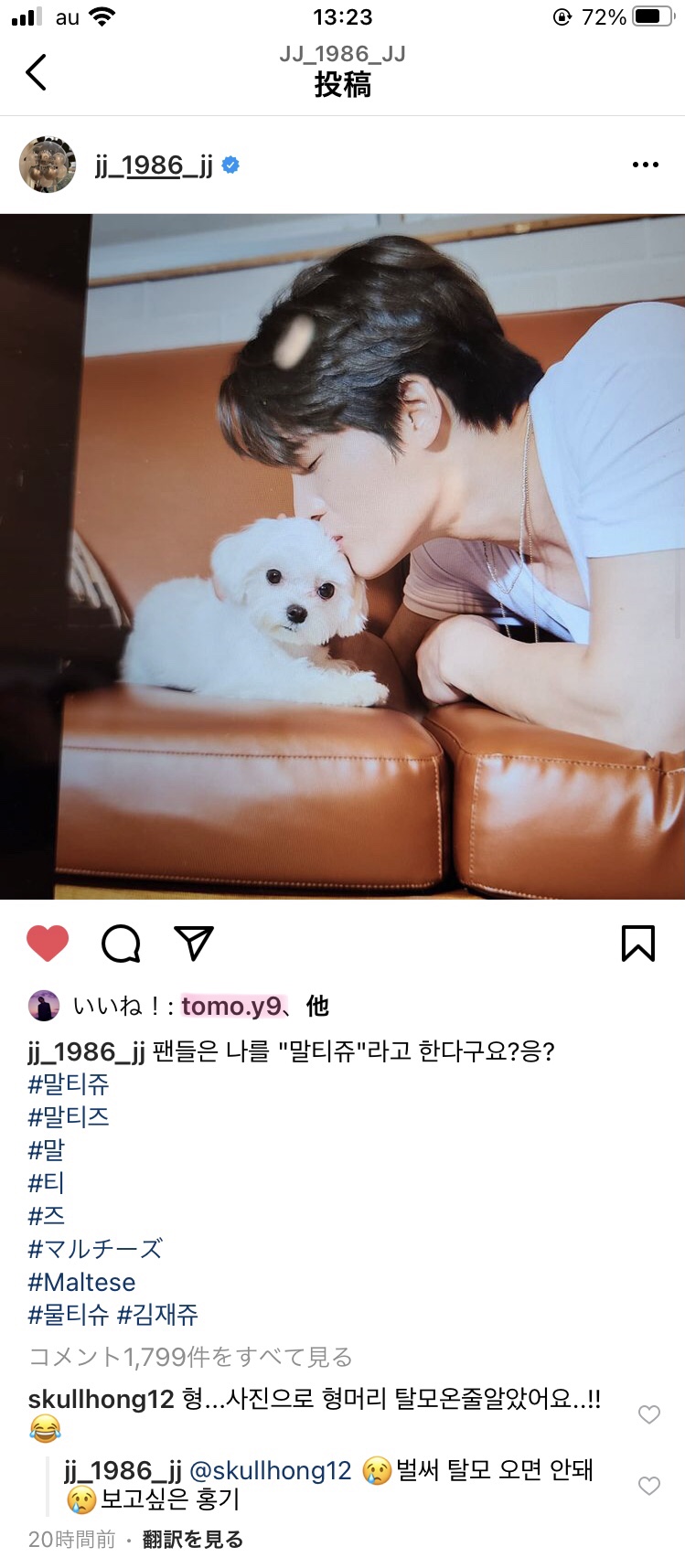Open the #말티쥬 hashtag
The height and width of the screenshot is (1568, 685).
(69, 1084)
